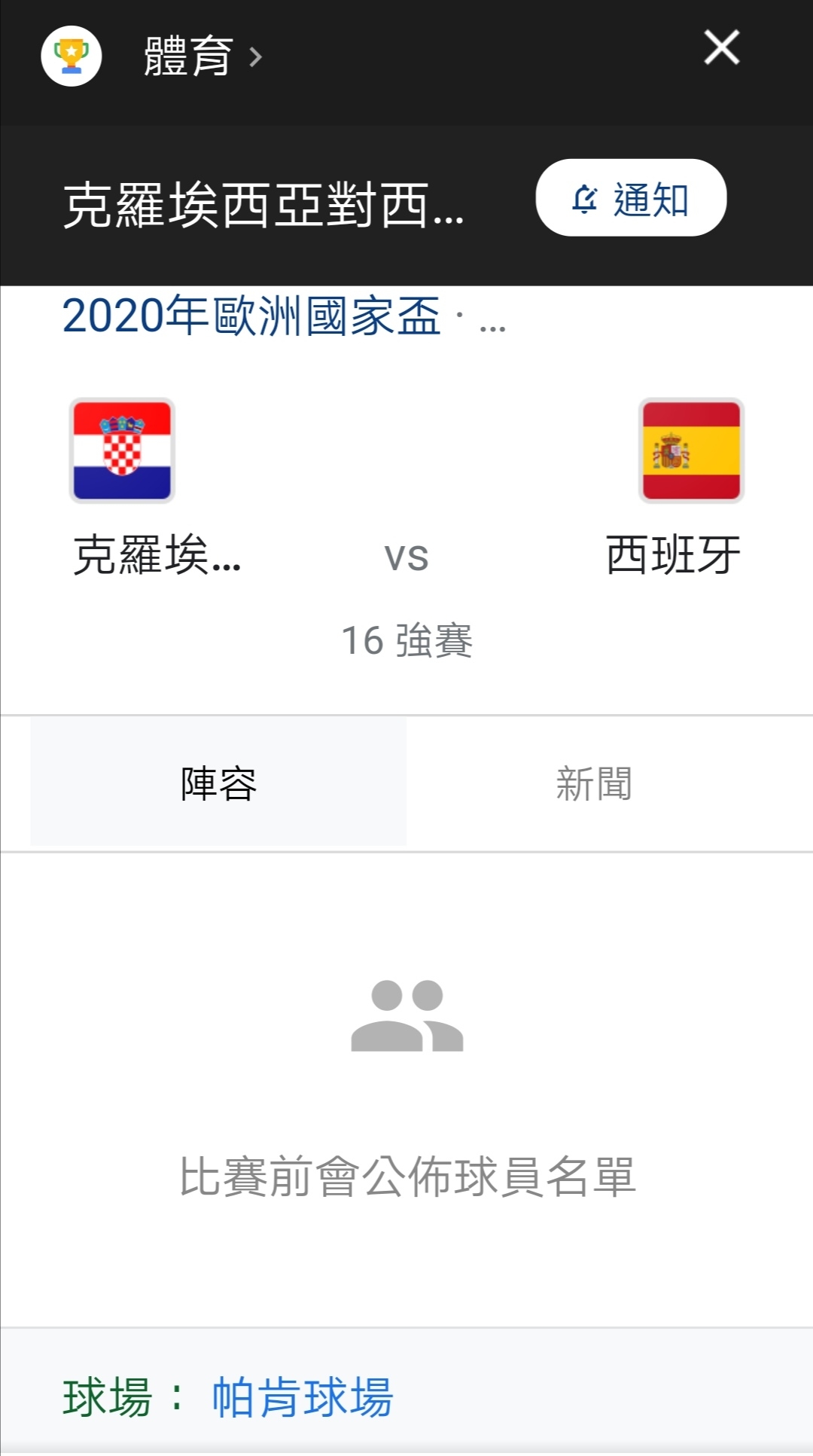The height and width of the screenshot is (1456, 813).
Task: Open the 體育 sports section link
Action: 202,56
